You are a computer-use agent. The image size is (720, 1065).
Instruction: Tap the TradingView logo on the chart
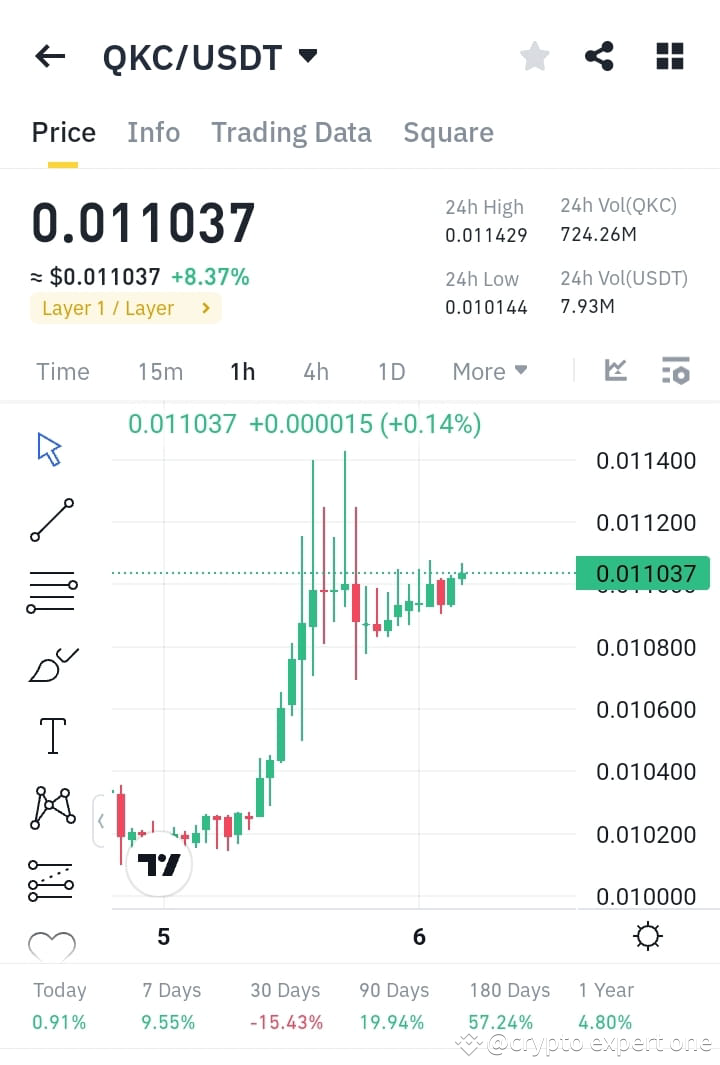click(158, 863)
